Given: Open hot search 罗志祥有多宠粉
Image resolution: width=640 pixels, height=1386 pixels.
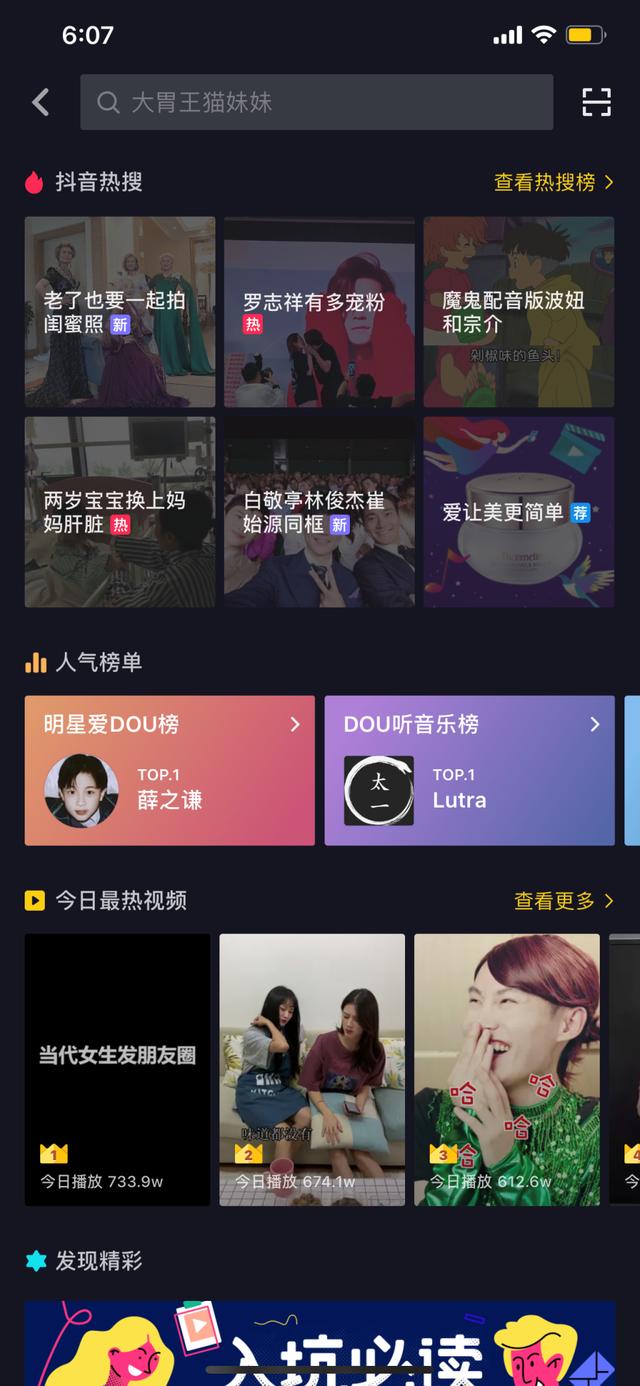Looking at the screenshot, I should coord(319,312).
